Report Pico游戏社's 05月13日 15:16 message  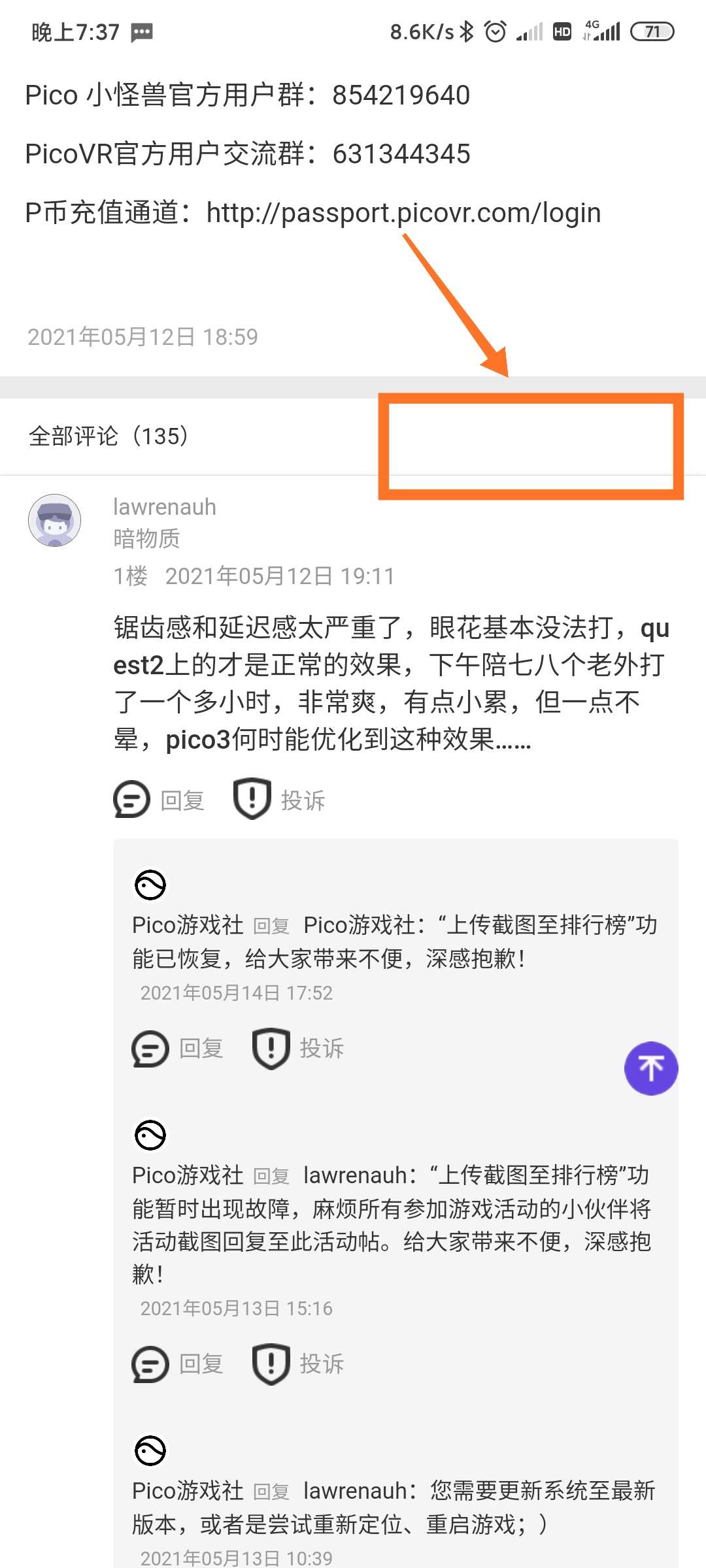tap(299, 1364)
